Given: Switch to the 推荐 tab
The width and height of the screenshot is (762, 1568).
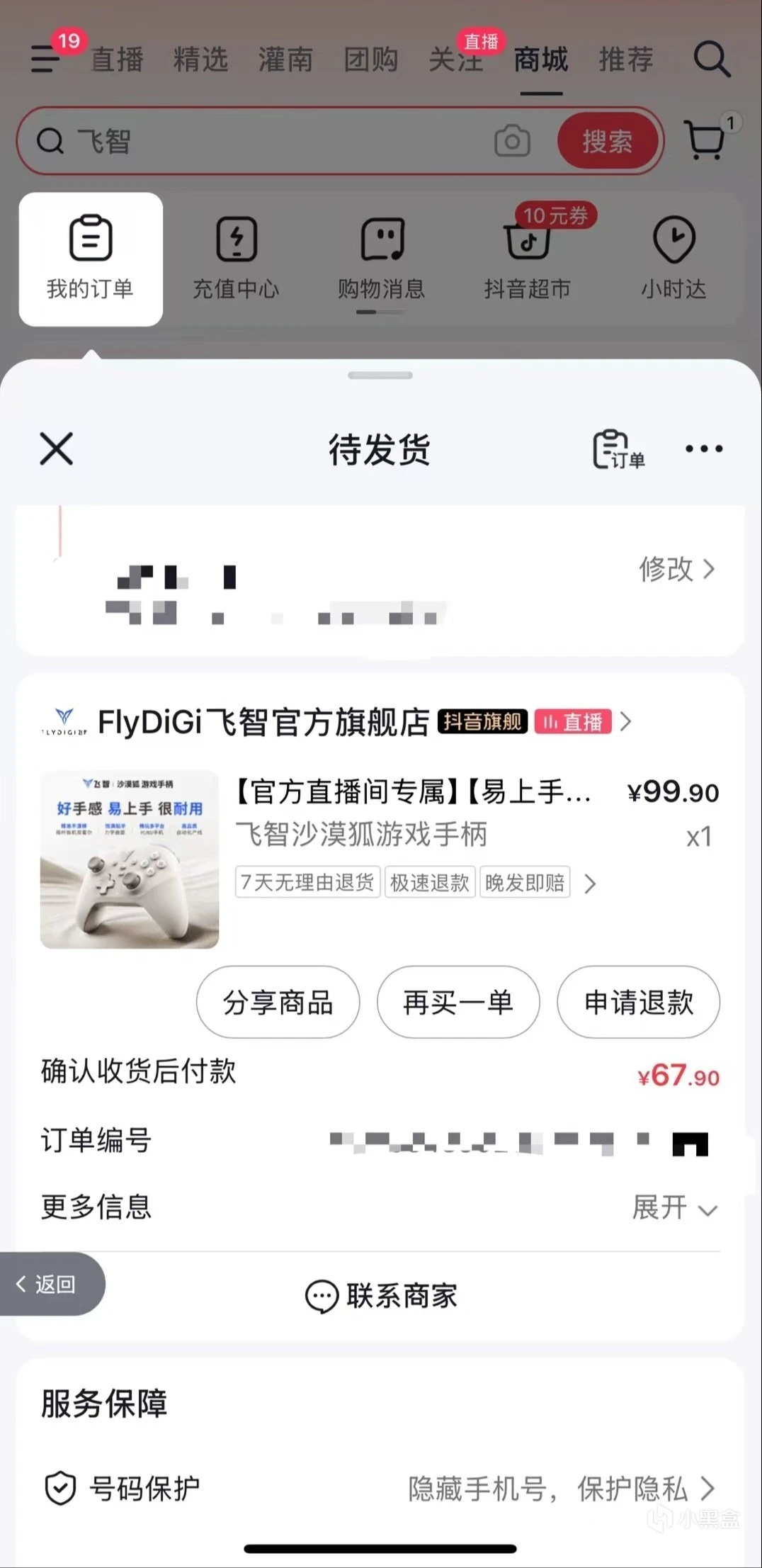Looking at the screenshot, I should [626, 60].
